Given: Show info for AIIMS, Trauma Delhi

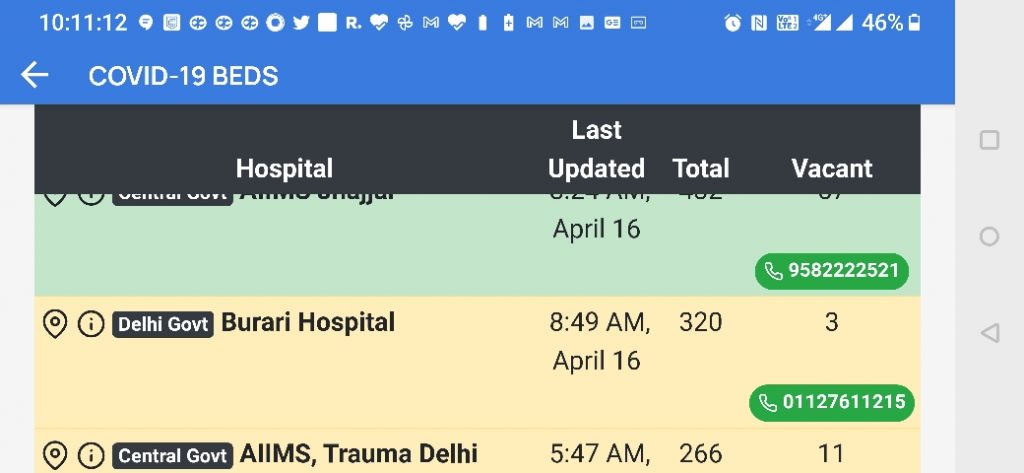Looking at the screenshot, I should coord(91,455).
